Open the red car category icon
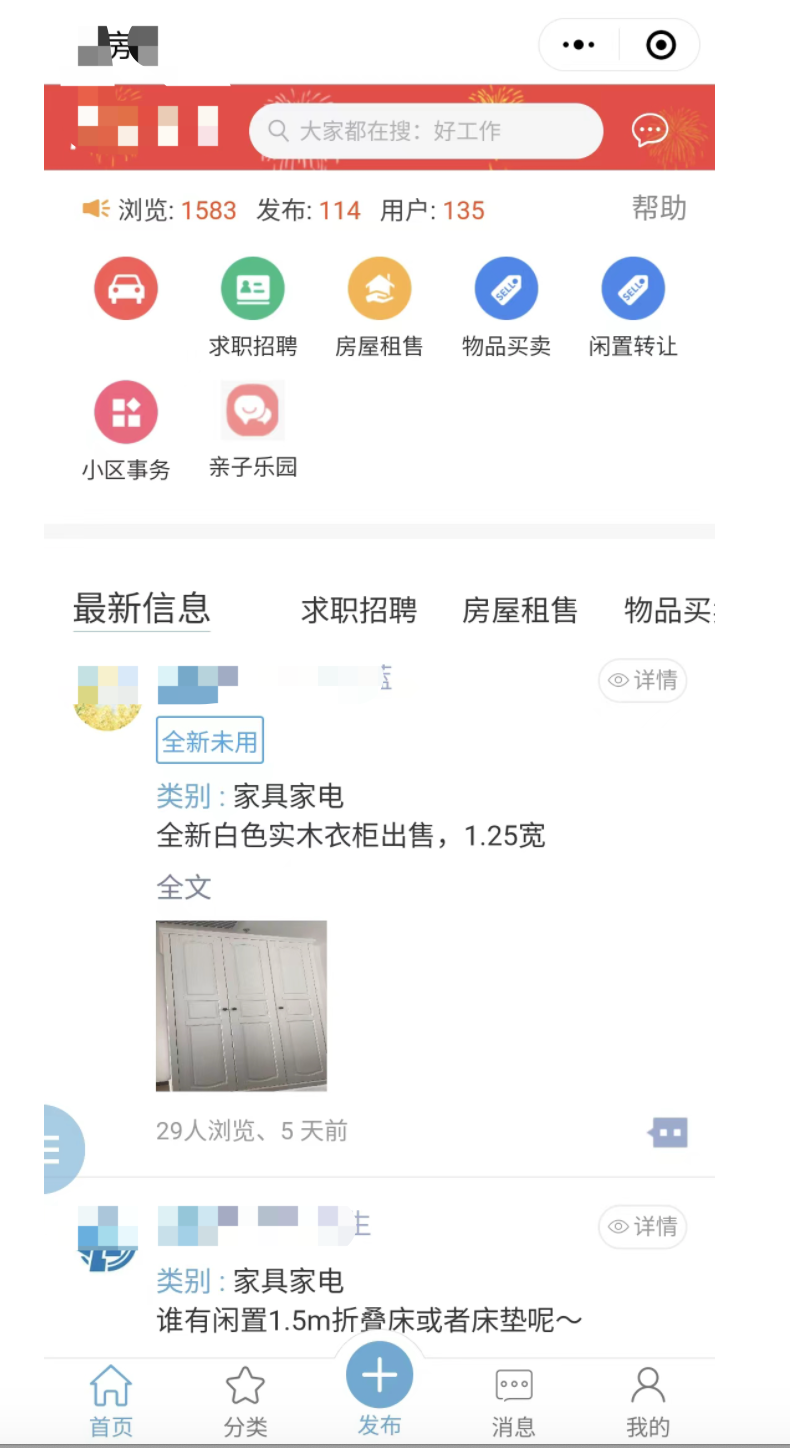This screenshot has width=790, height=1448. pyautogui.click(x=126, y=289)
